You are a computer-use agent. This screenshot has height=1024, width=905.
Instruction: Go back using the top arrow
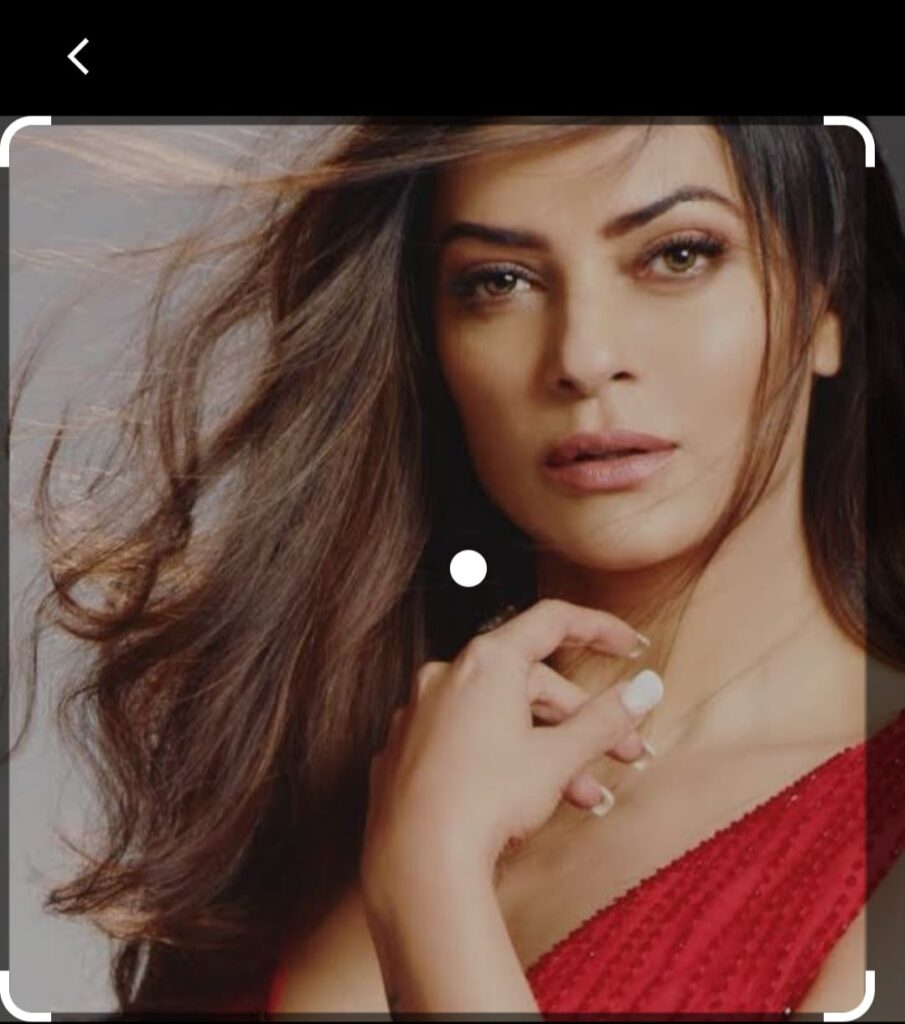[x=78, y=57]
